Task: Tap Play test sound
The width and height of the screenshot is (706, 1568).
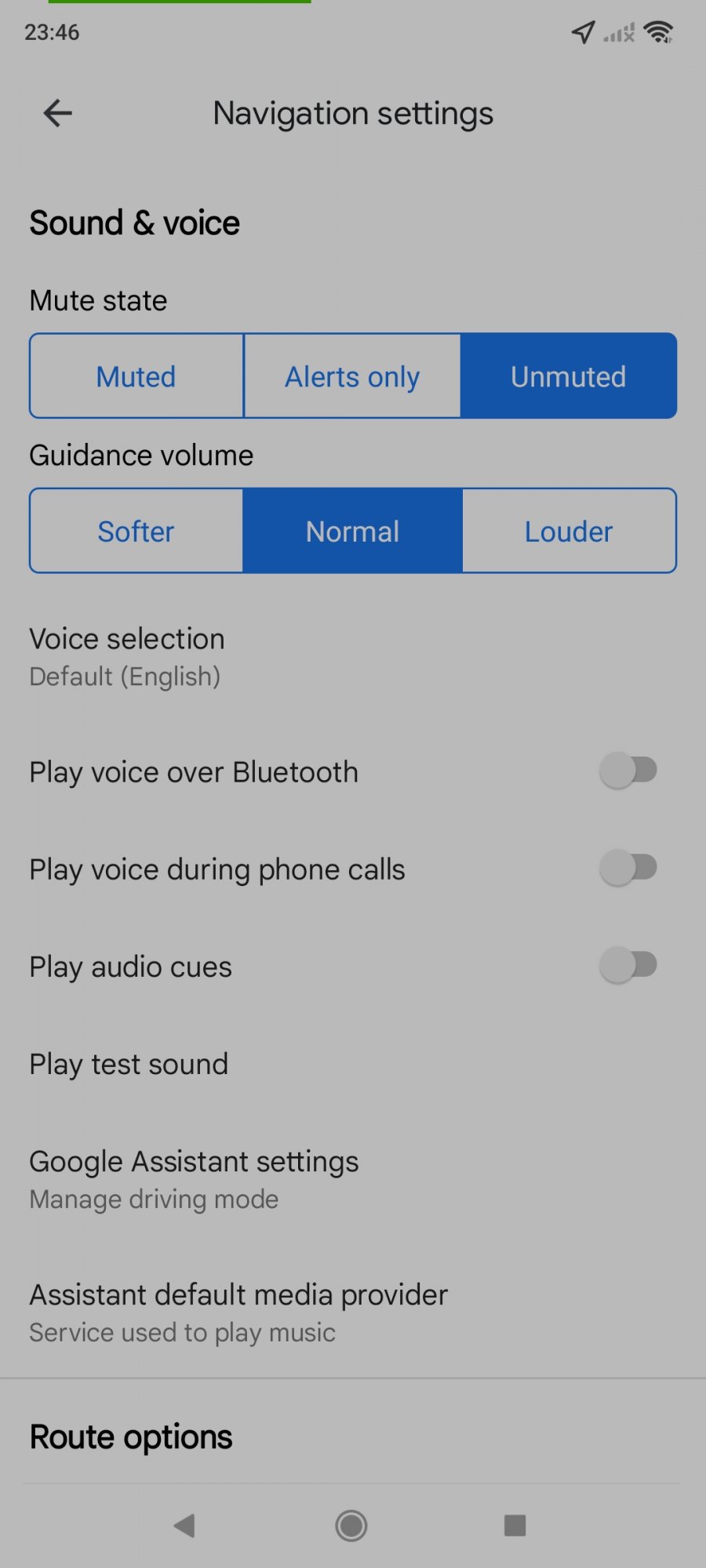Action: [129, 1064]
